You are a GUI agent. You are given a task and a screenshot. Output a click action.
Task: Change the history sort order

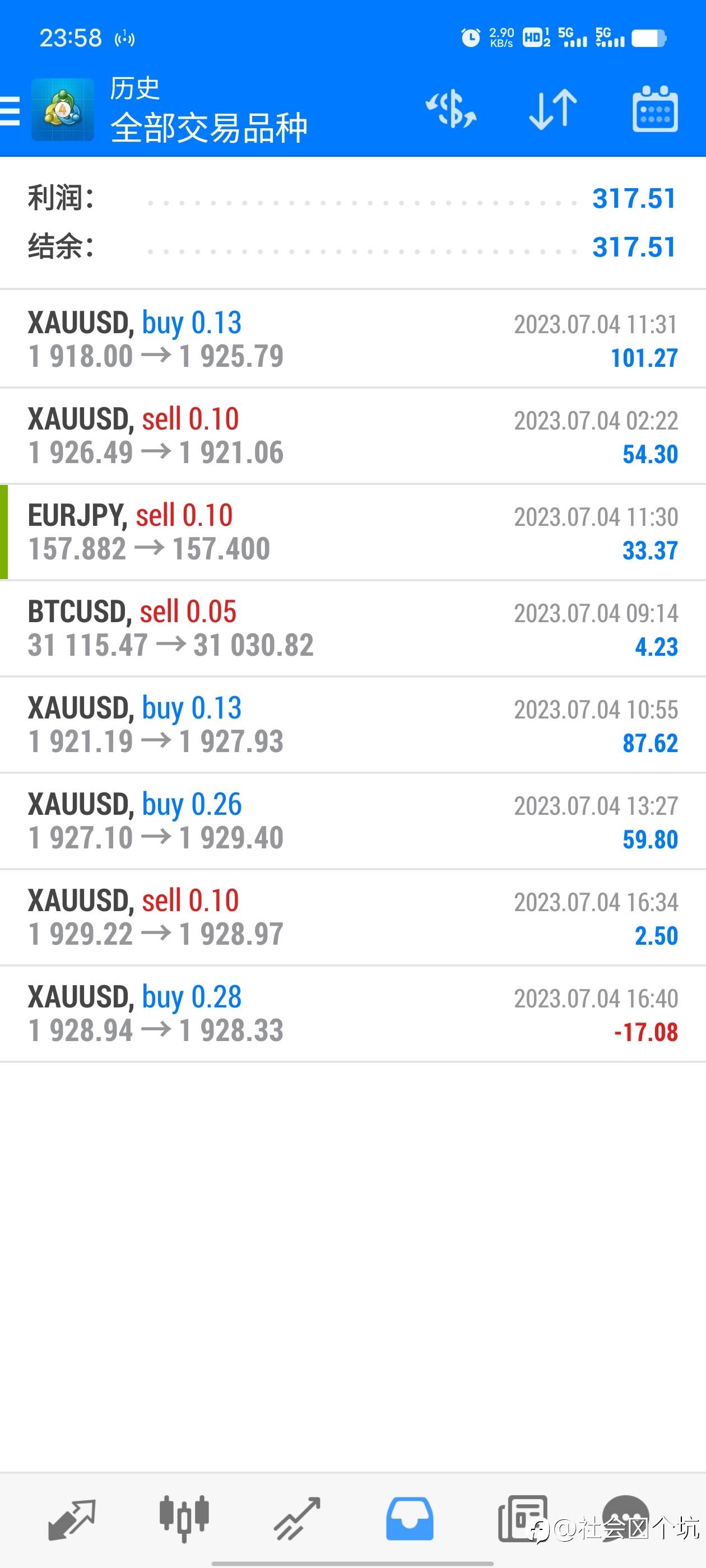click(553, 110)
